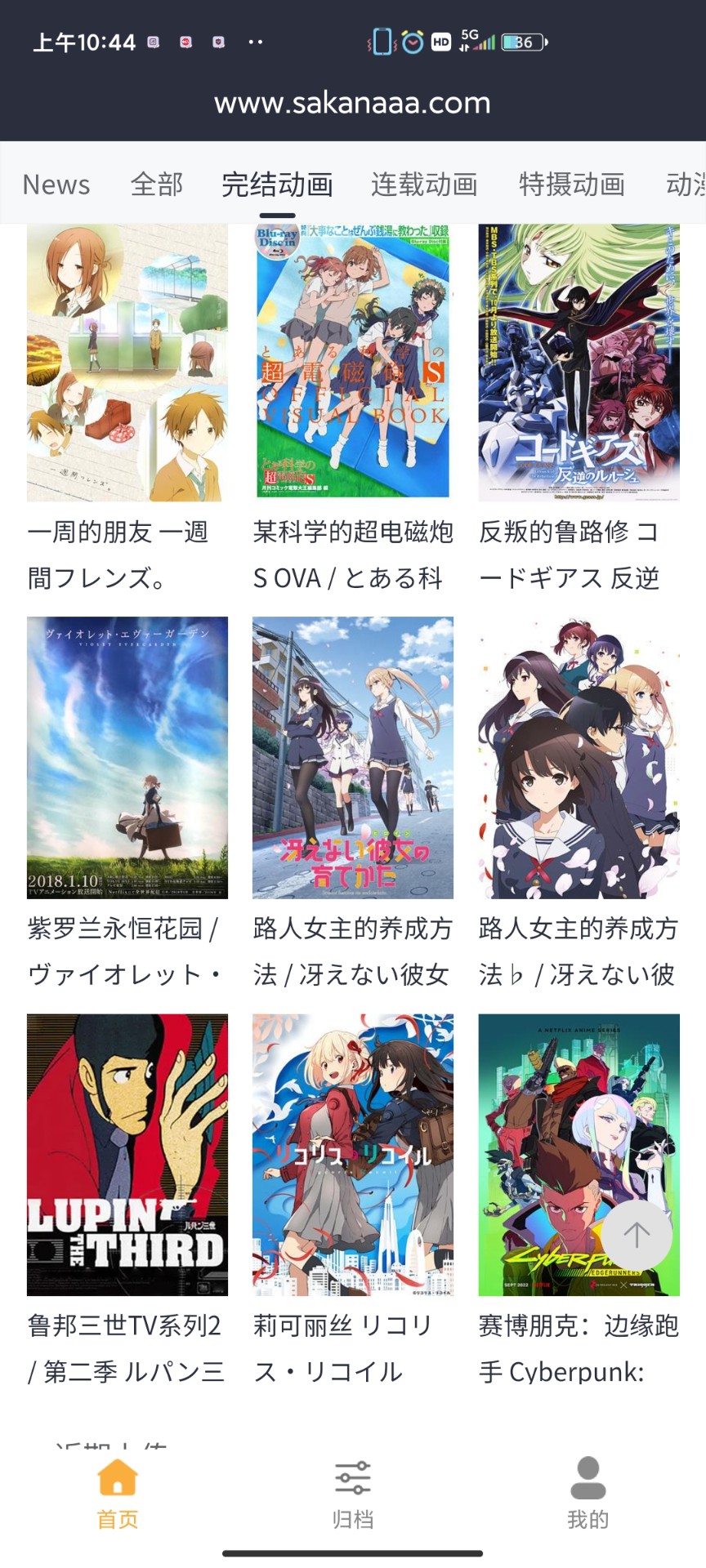Select the 特摄动画 category
The height and width of the screenshot is (1568, 706).
coord(572,185)
